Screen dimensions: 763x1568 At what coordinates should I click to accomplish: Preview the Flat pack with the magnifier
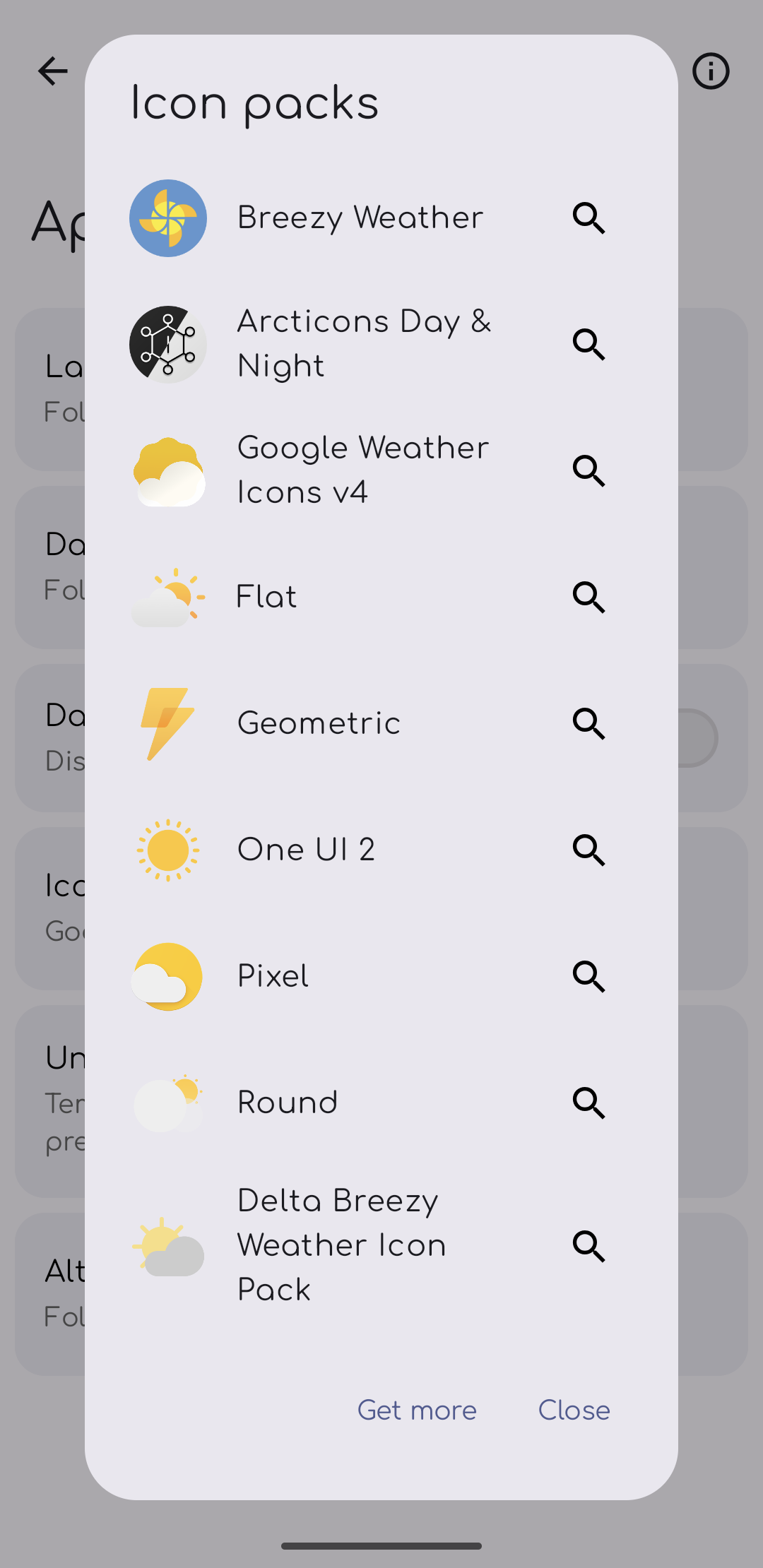[x=588, y=598]
